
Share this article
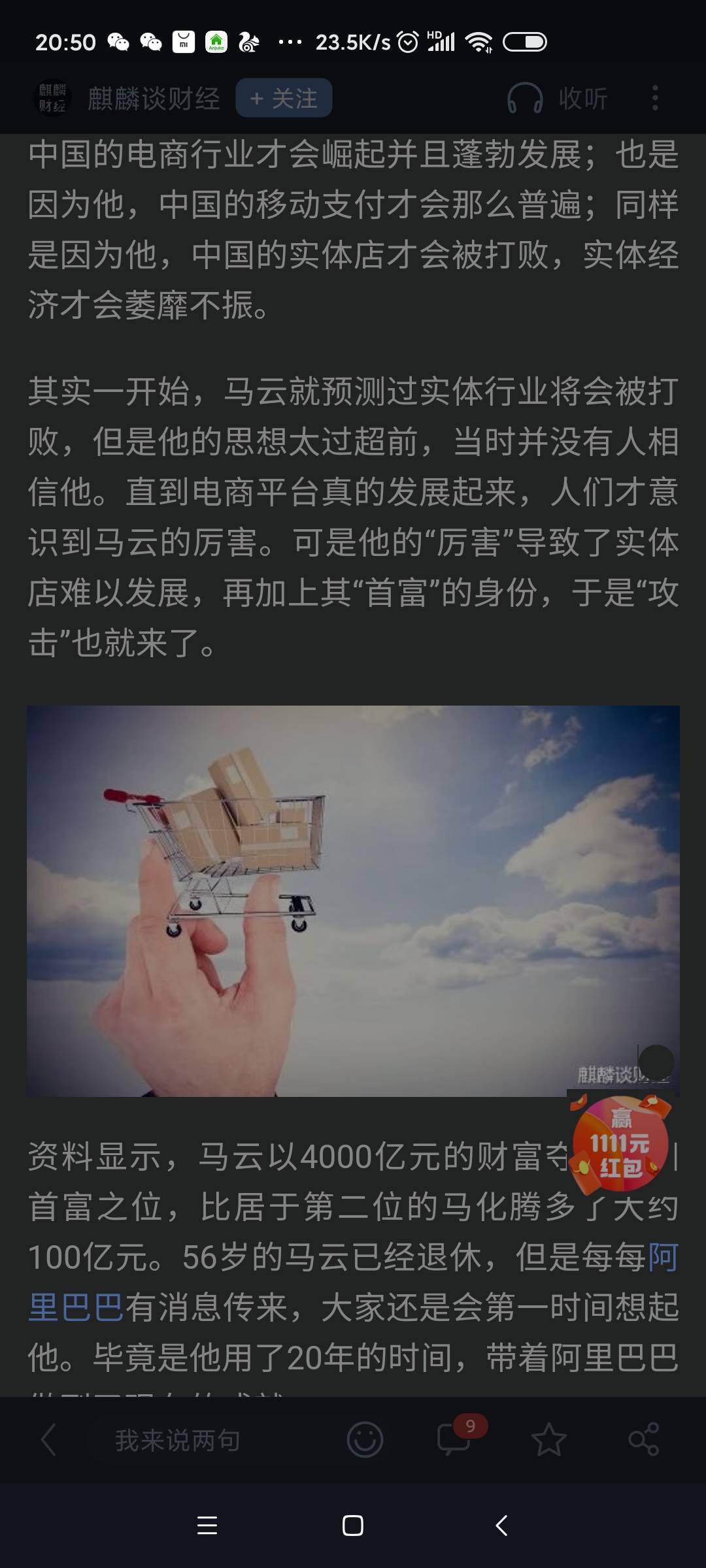click(x=643, y=1440)
